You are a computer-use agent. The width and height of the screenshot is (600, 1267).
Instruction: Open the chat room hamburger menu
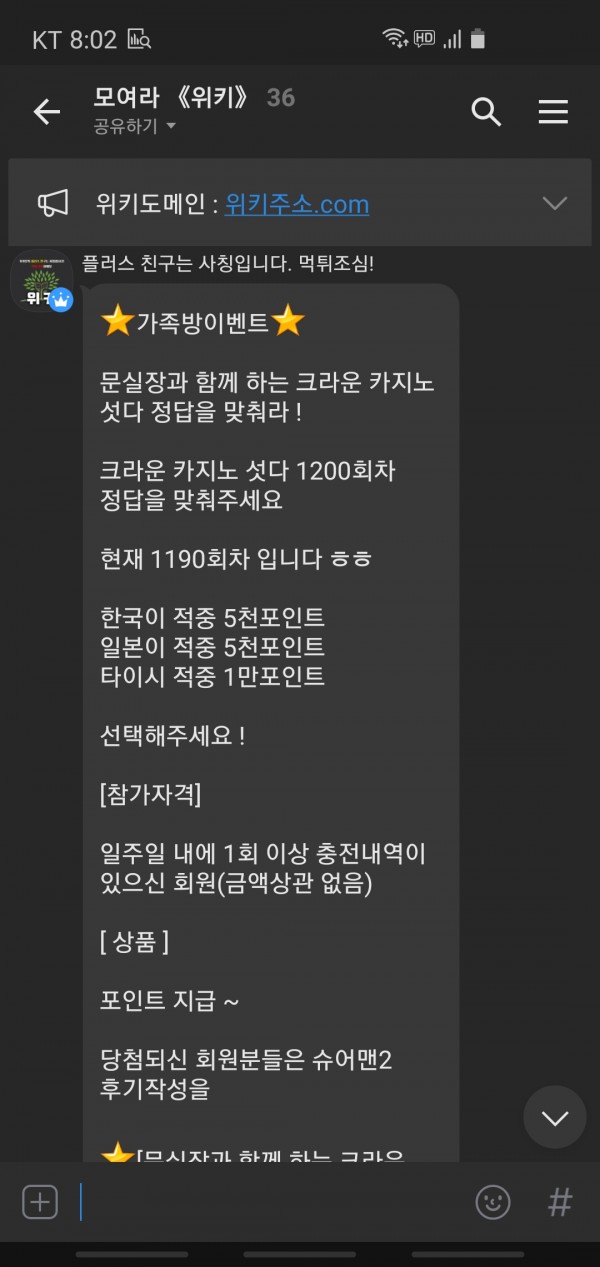[553, 112]
